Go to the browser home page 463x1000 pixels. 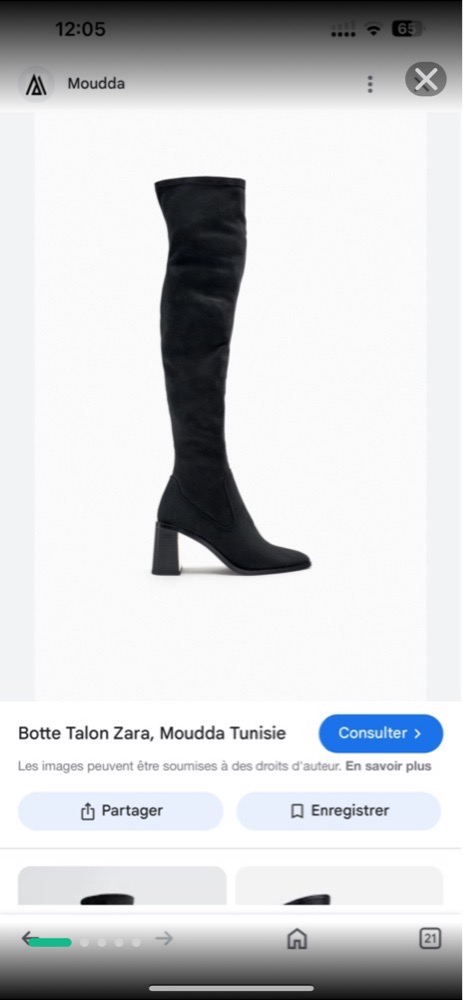point(297,938)
